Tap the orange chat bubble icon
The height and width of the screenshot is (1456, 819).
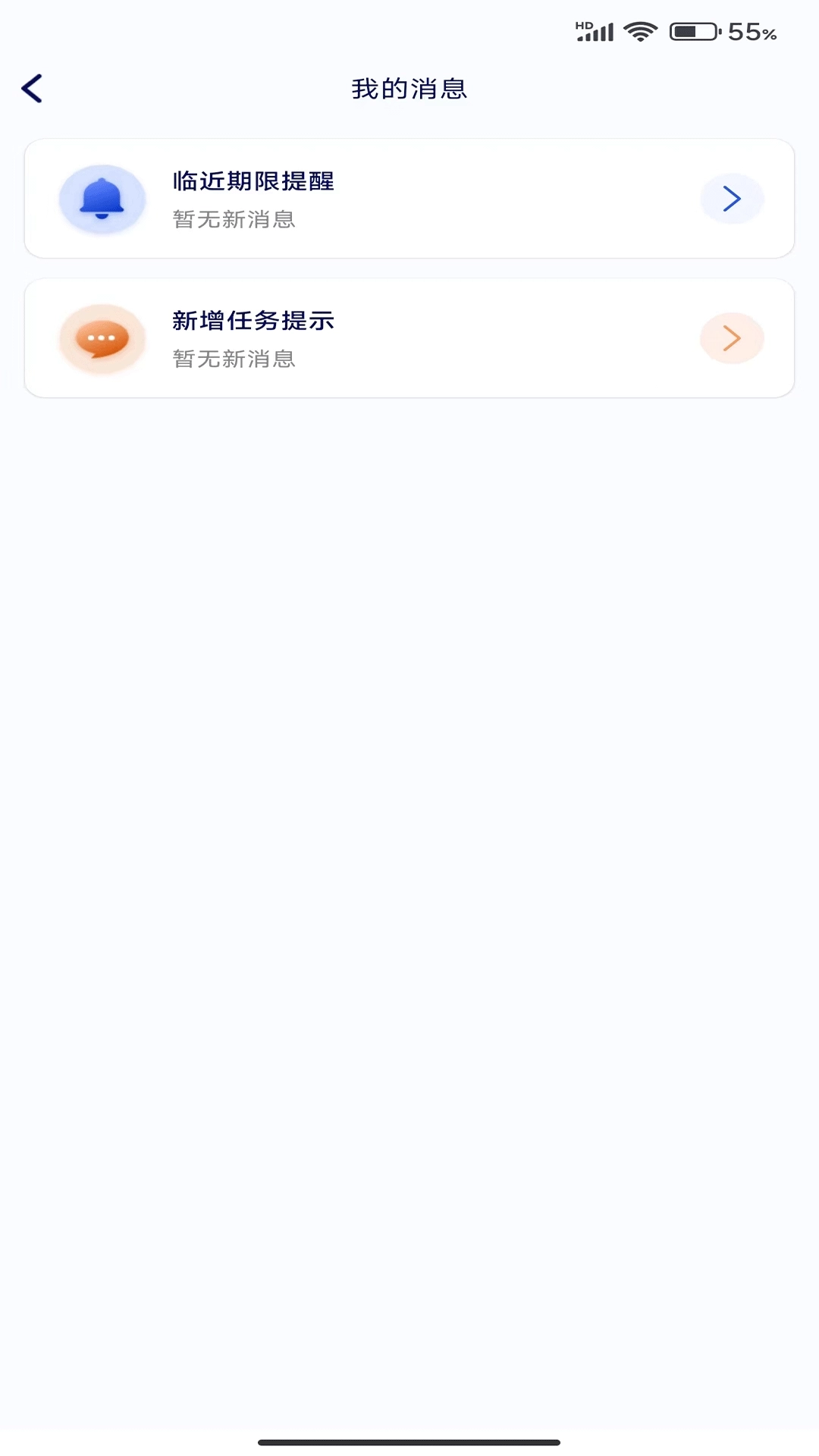[x=102, y=338]
